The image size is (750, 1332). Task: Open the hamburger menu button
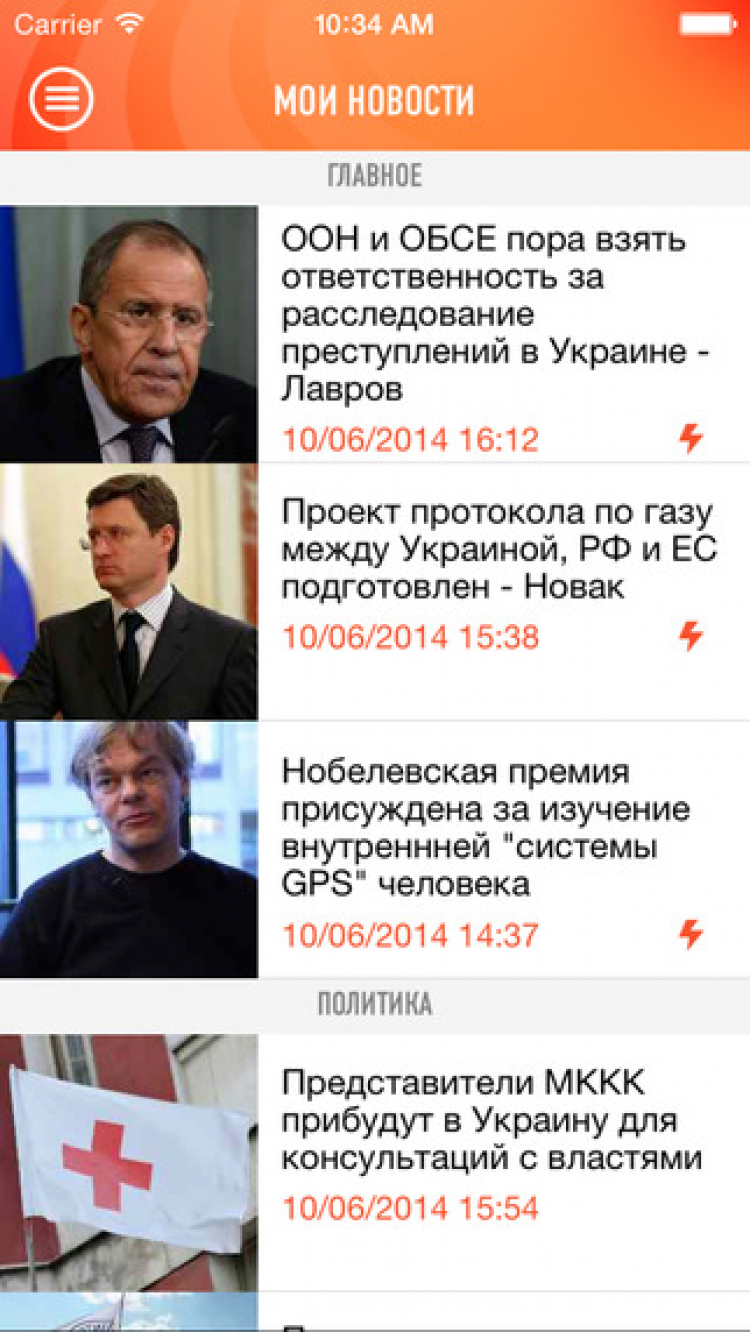tap(61, 99)
